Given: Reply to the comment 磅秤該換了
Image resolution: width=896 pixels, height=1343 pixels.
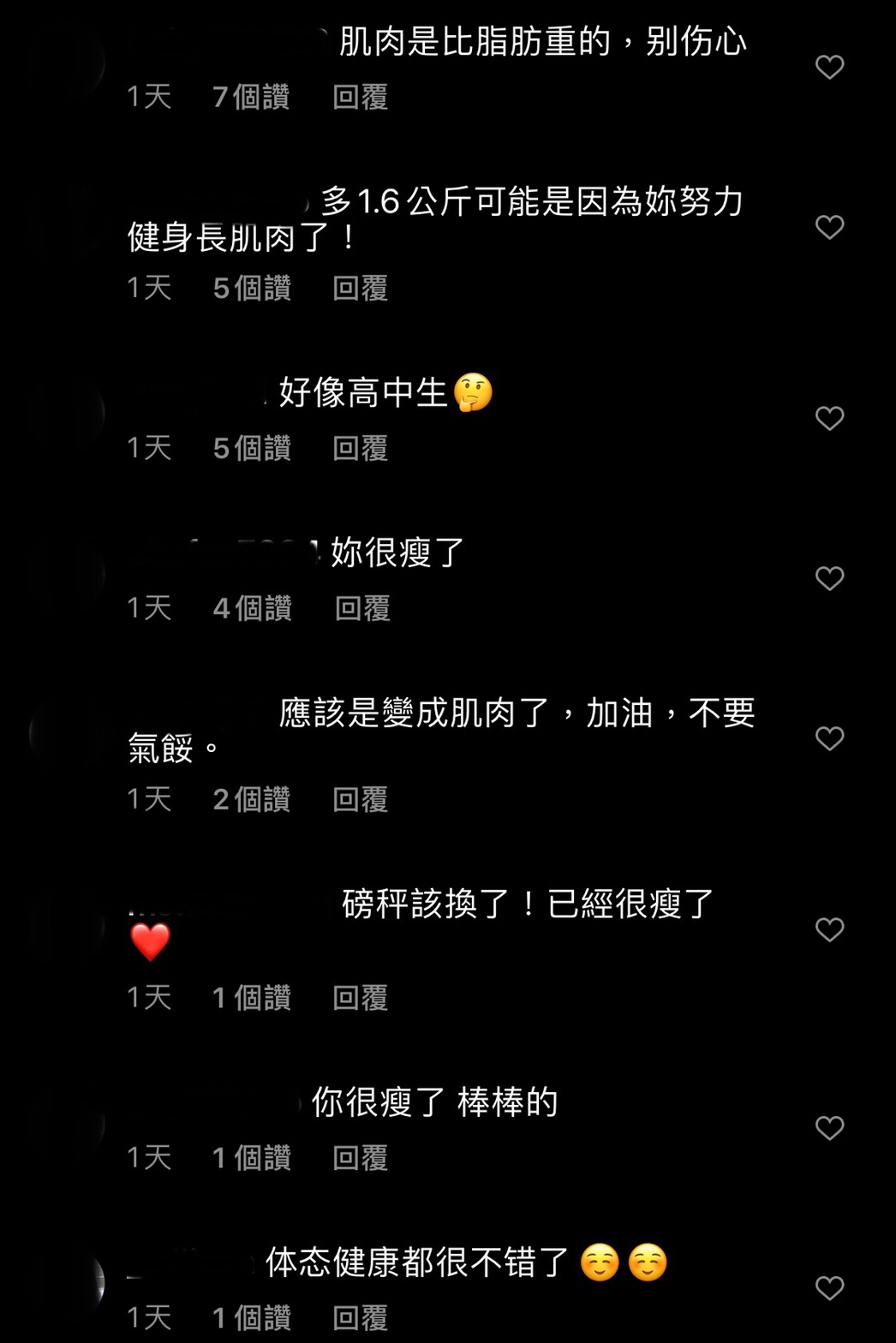Looking at the screenshot, I should pos(360,998).
